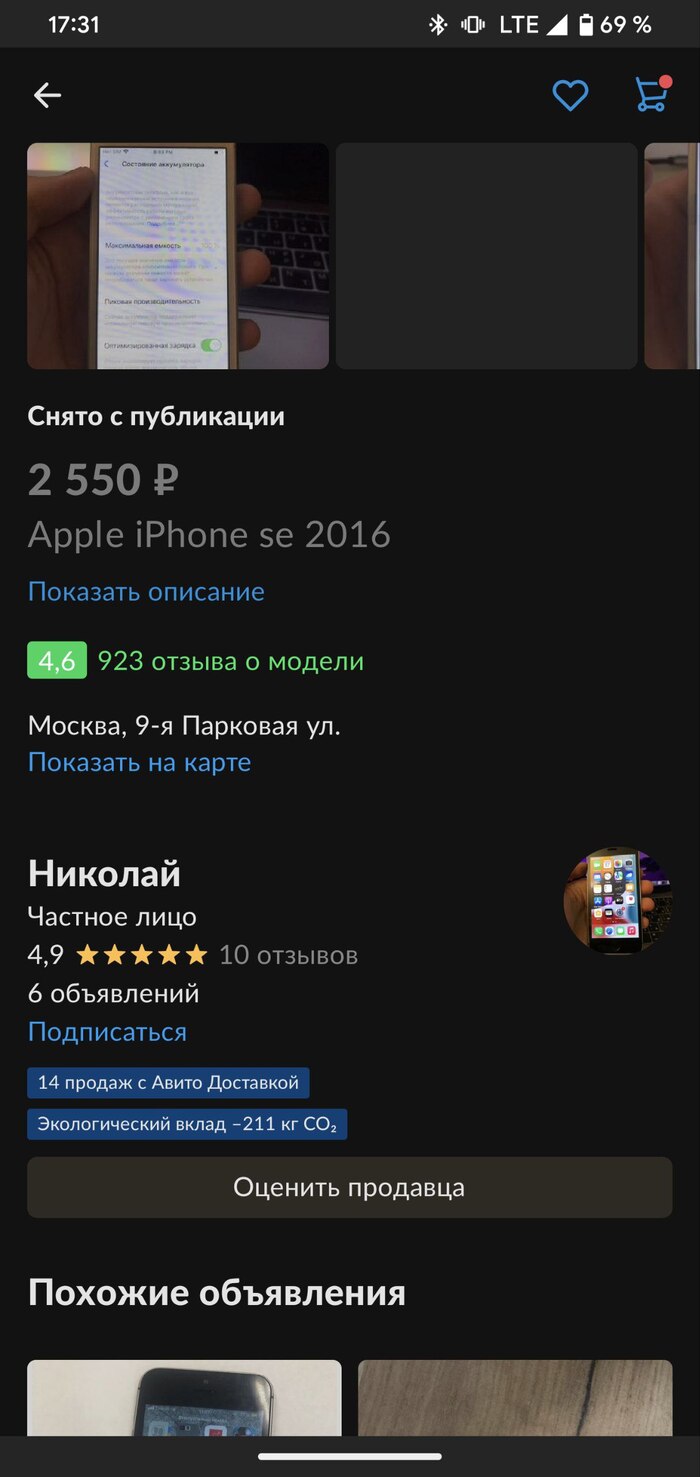Open the second similar listing card
This screenshot has height=1477, width=700.
point(515,1398)
